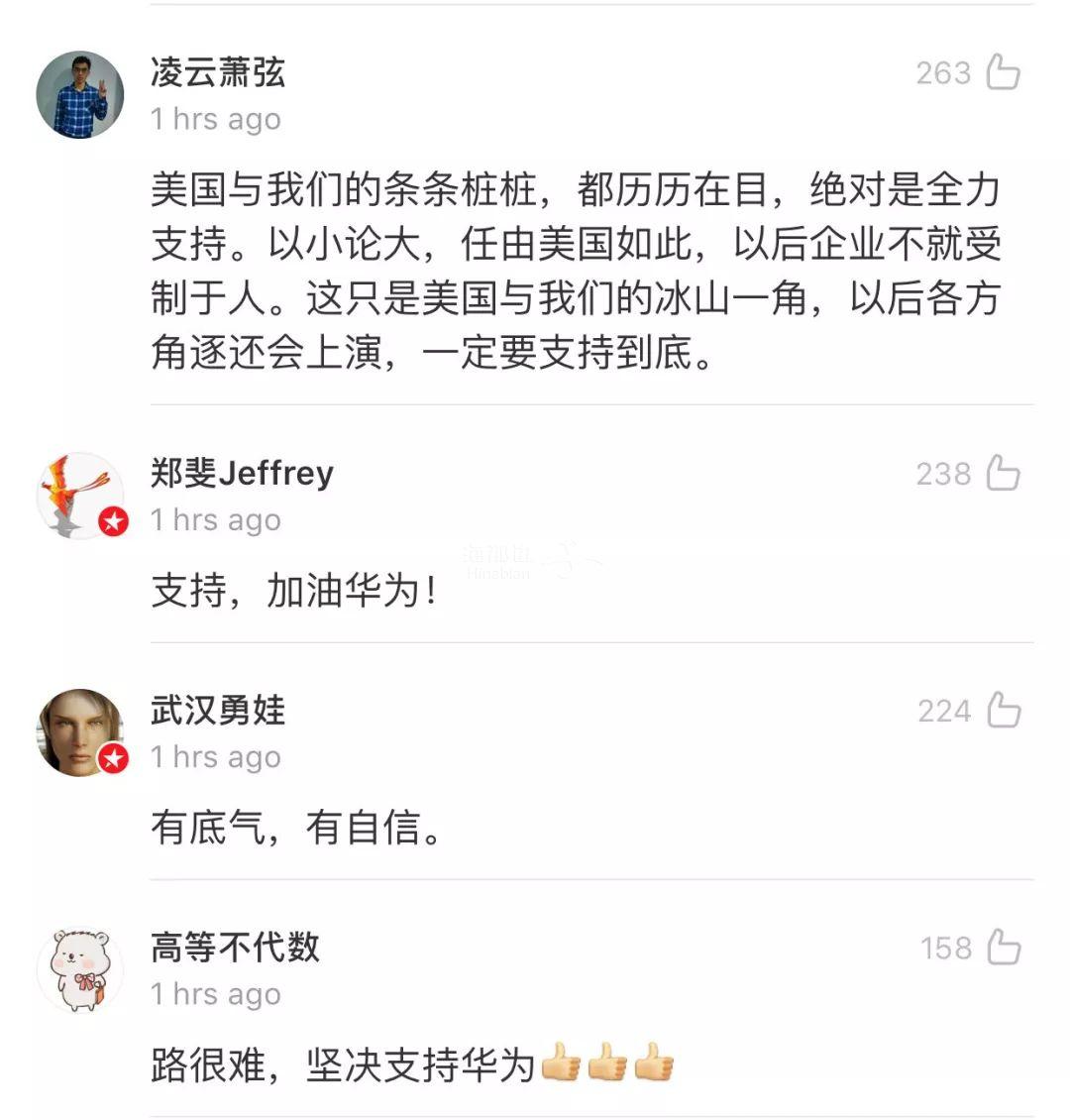View 郑斐Jeffrey's profile picture
Screen dimensions: 1070x1120
coord(80,496)
